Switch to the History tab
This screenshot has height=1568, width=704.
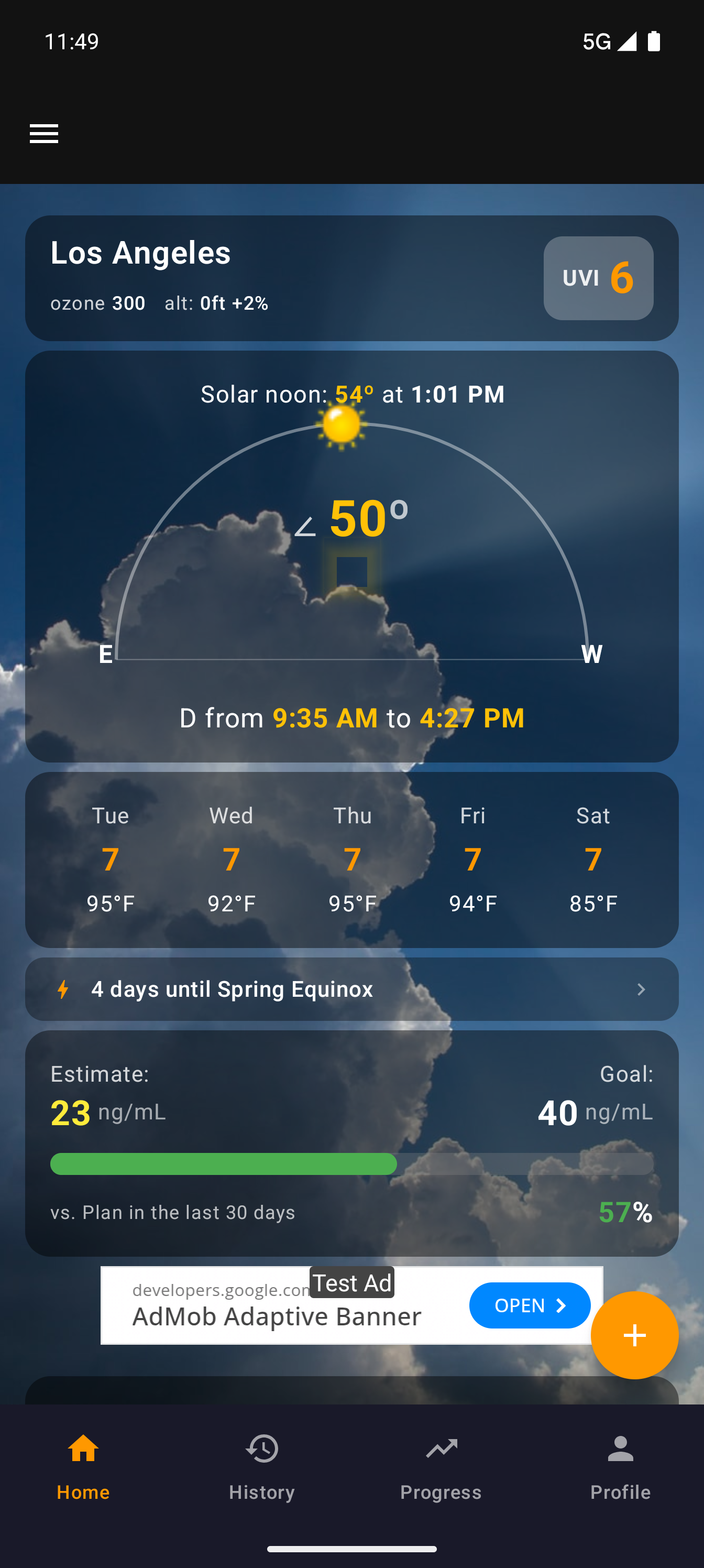[261, 1466]
